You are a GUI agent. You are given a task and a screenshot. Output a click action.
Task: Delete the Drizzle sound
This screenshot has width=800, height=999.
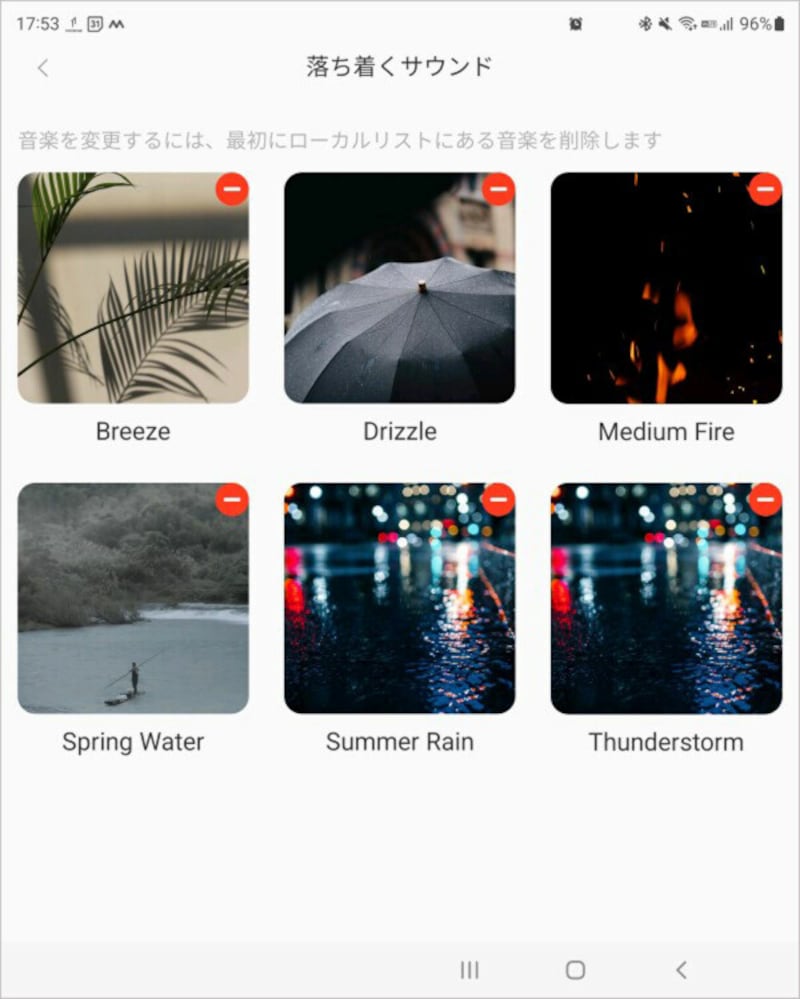tap(498, 189)
